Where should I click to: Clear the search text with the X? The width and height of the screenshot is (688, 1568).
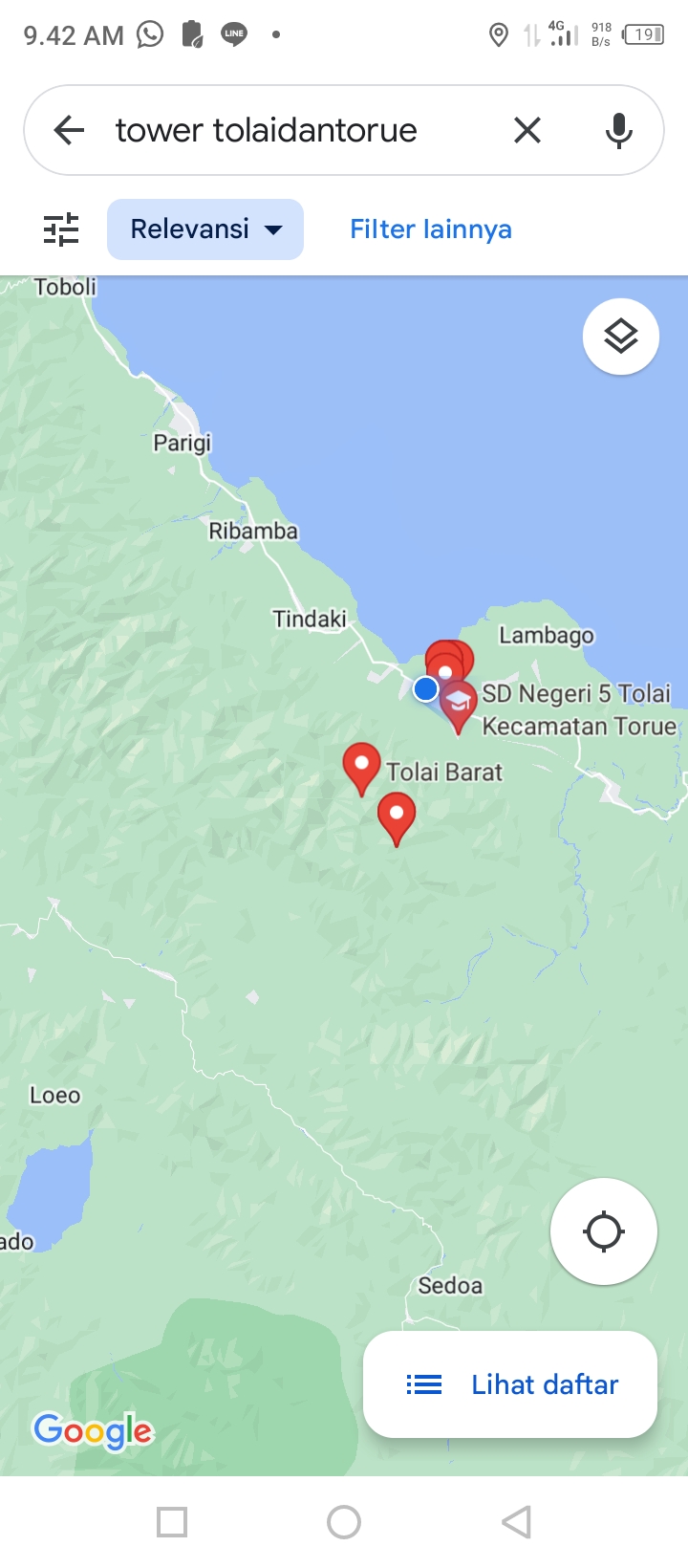point(527,130)
